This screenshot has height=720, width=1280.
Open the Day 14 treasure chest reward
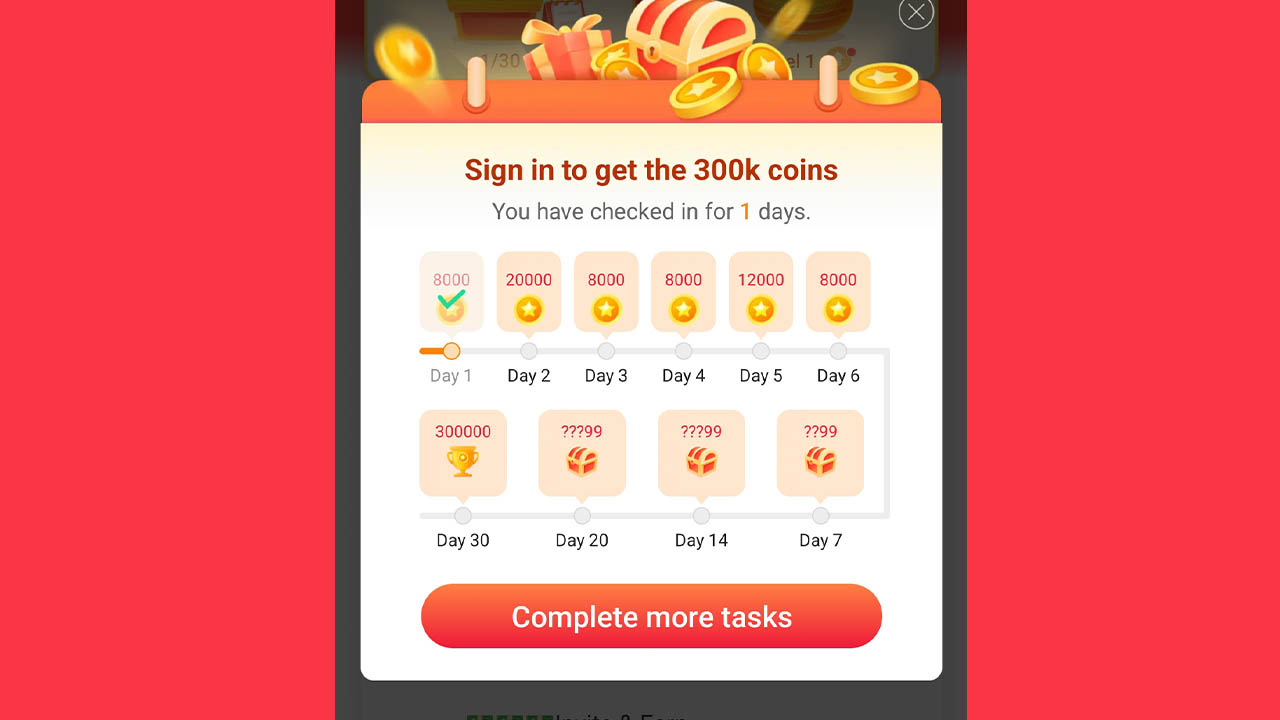701,452
